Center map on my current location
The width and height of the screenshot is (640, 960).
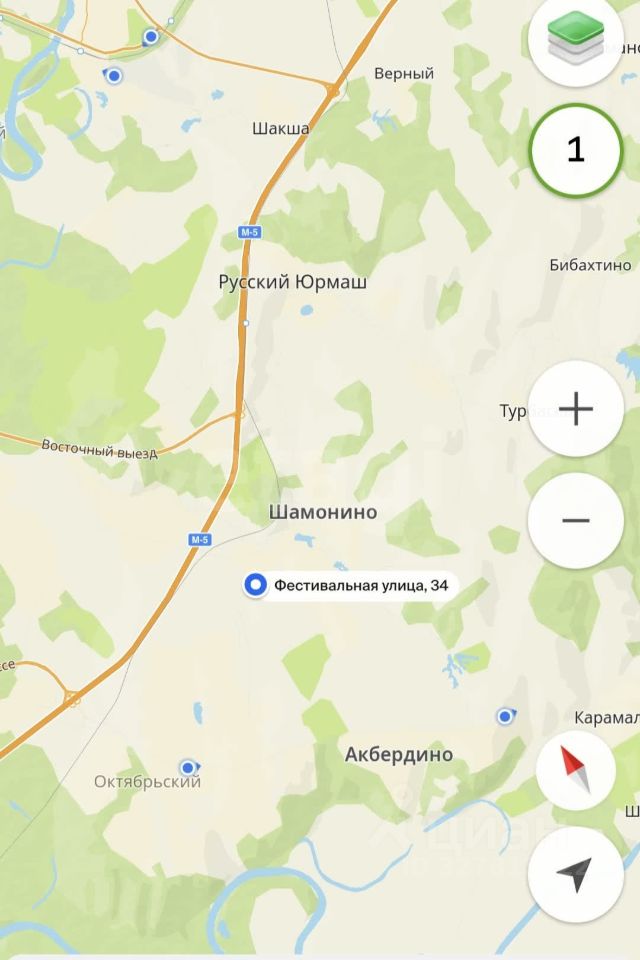(x=575, y=875)
